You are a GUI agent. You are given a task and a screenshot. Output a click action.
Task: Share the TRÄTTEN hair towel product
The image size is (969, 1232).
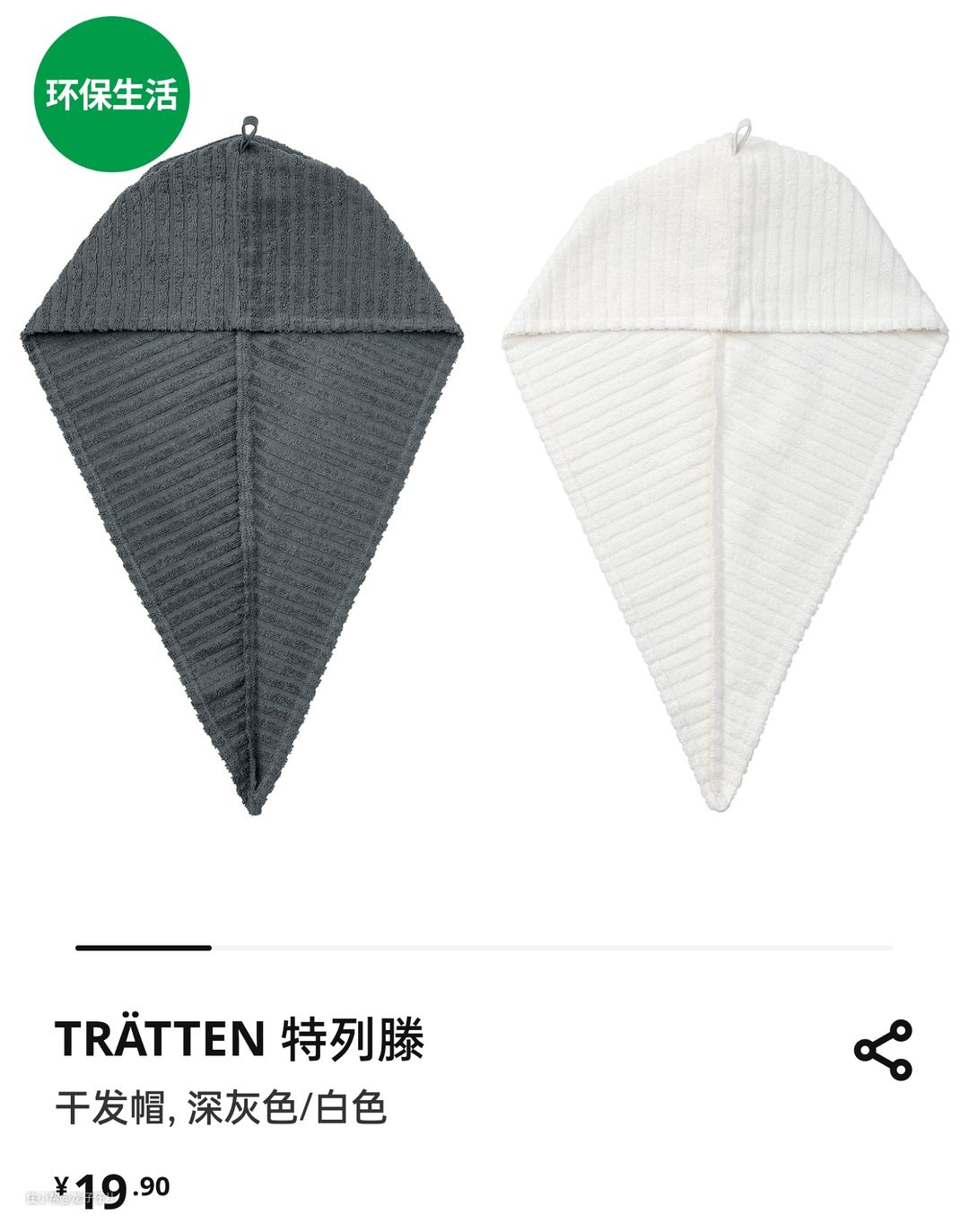(883, 1049)
